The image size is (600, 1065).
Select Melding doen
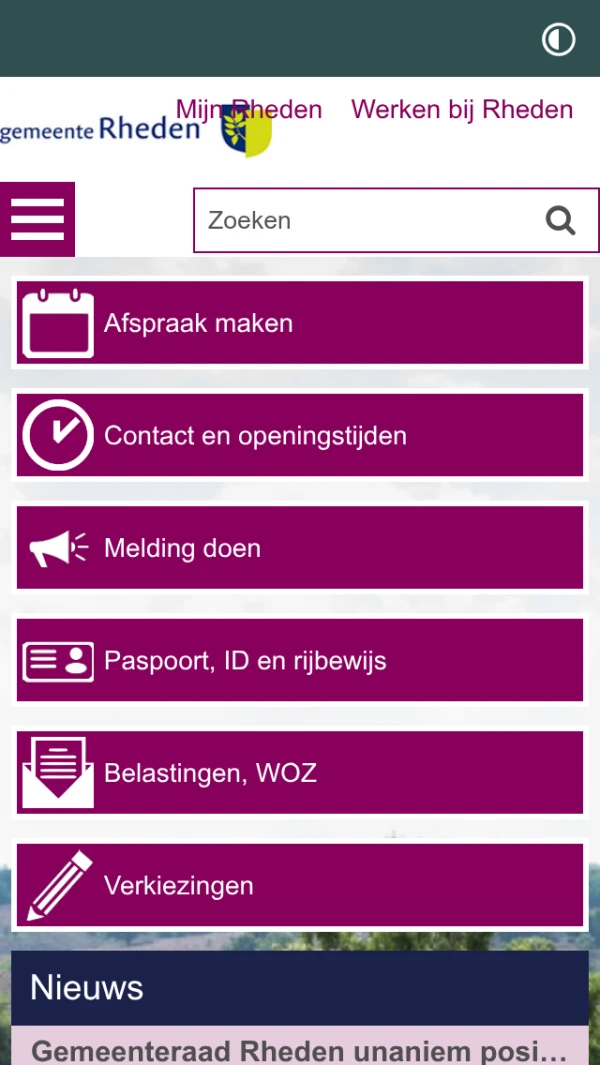[x=299, y=548]
